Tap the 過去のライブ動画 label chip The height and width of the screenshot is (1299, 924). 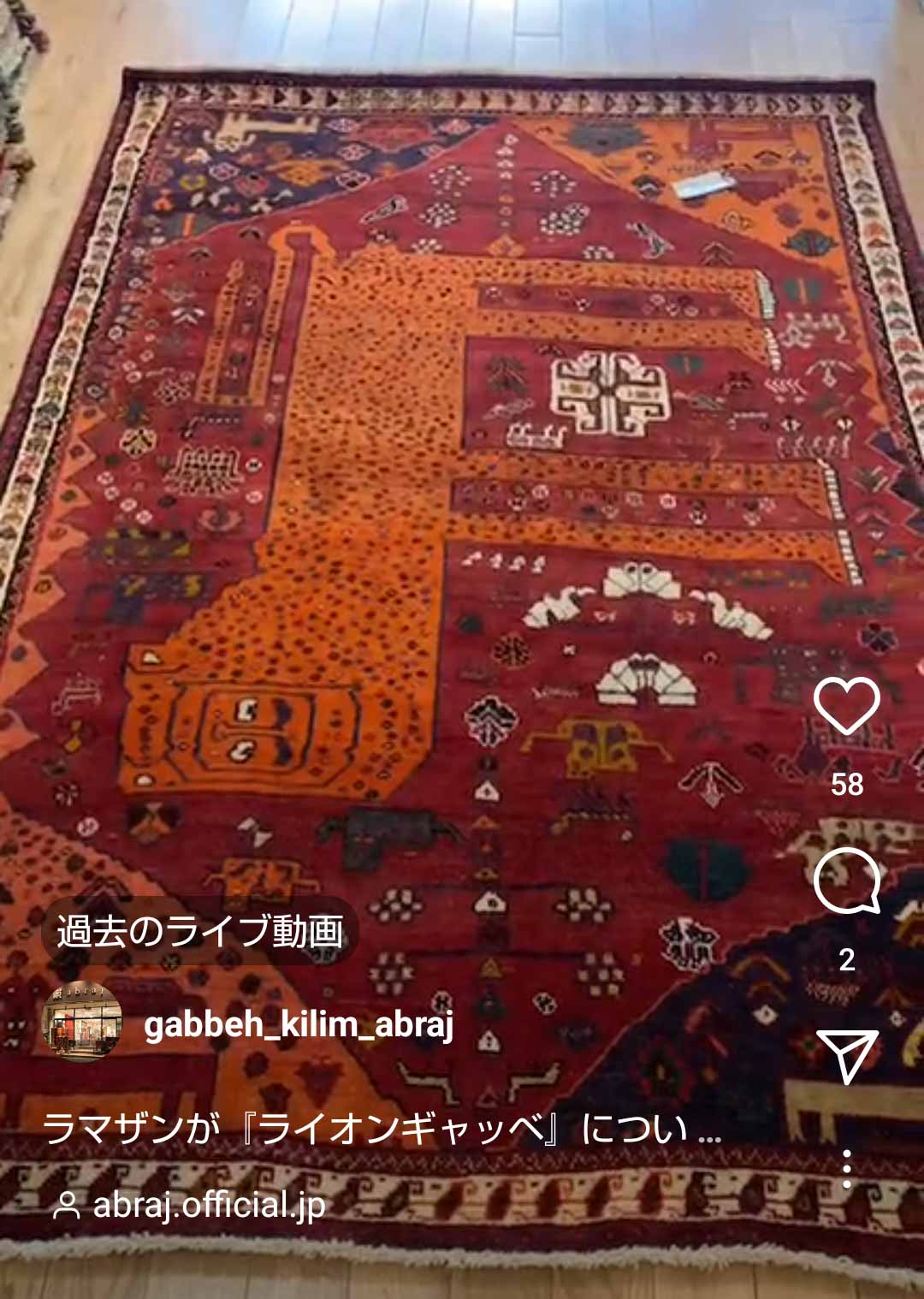pos(199,931)
